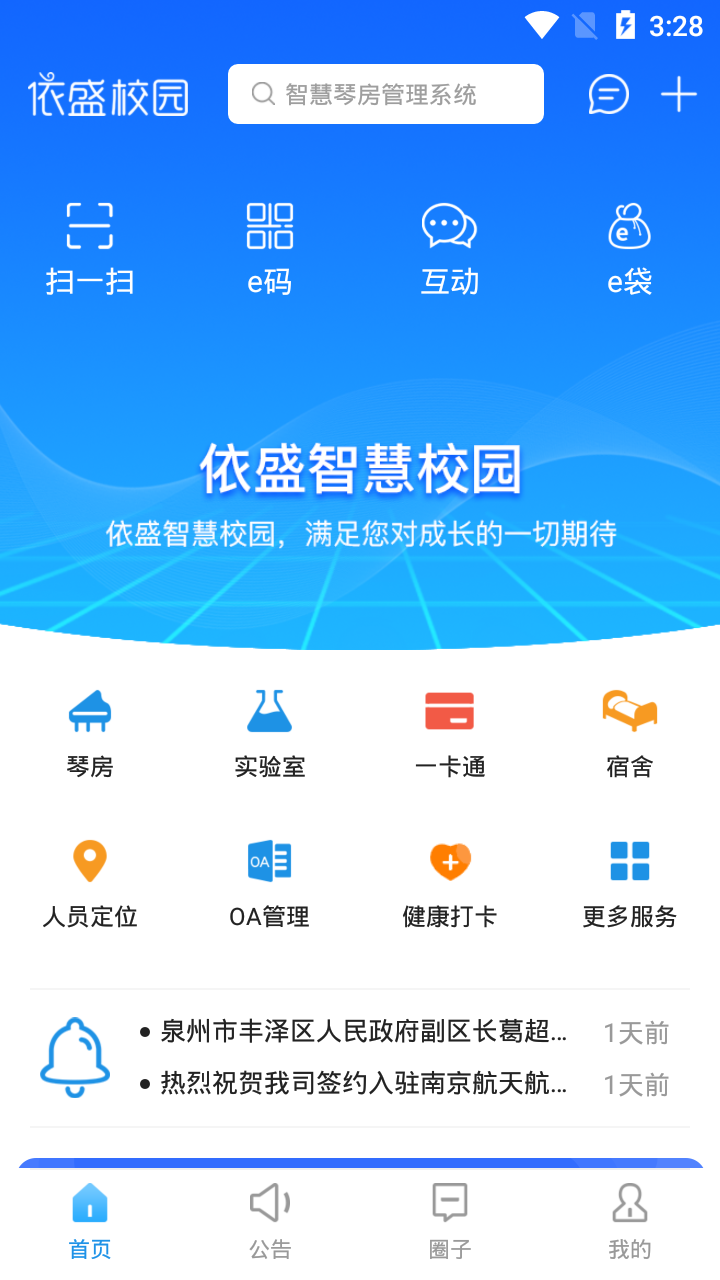
Task: Open the 扫一扫 QR scanner
Action: pos(90,245)
